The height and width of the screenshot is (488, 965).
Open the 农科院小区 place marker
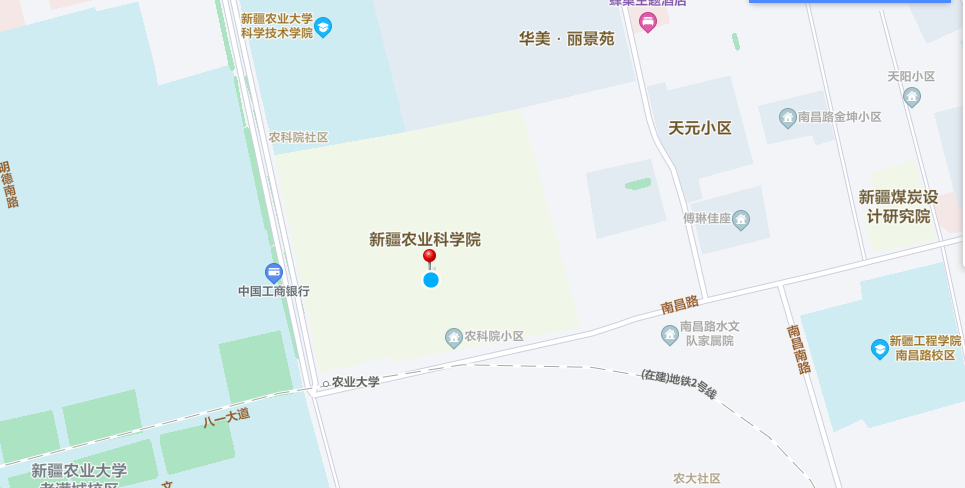pyautogui.click(x=454, y=337)
